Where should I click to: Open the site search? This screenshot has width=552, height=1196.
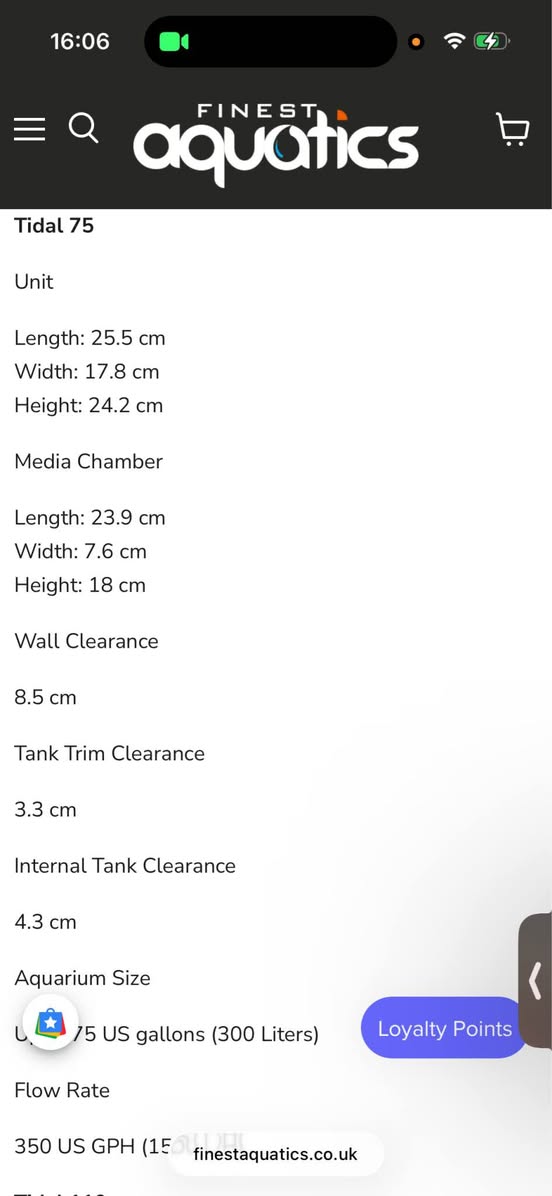point(84,128)
